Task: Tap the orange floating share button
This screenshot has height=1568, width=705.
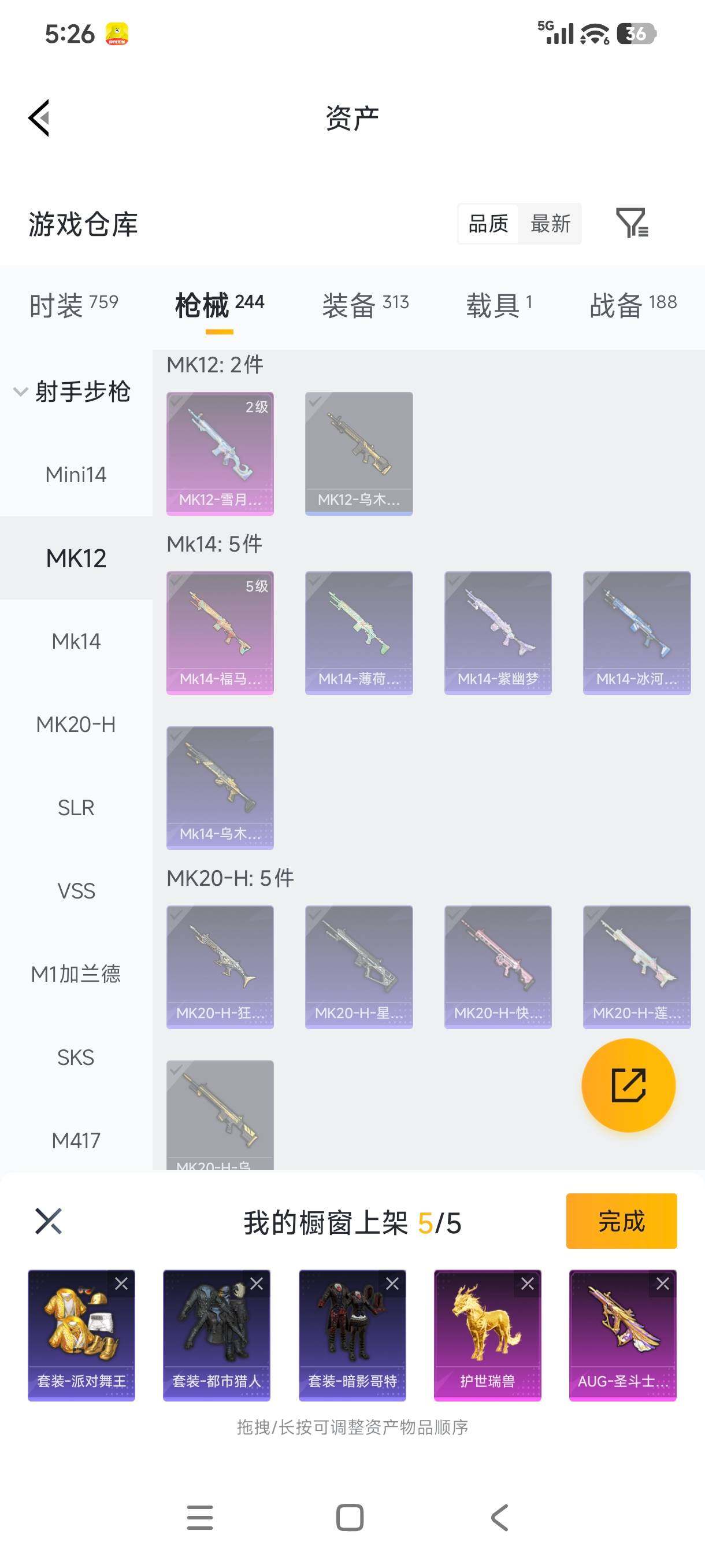Action: pos(628,1085)
